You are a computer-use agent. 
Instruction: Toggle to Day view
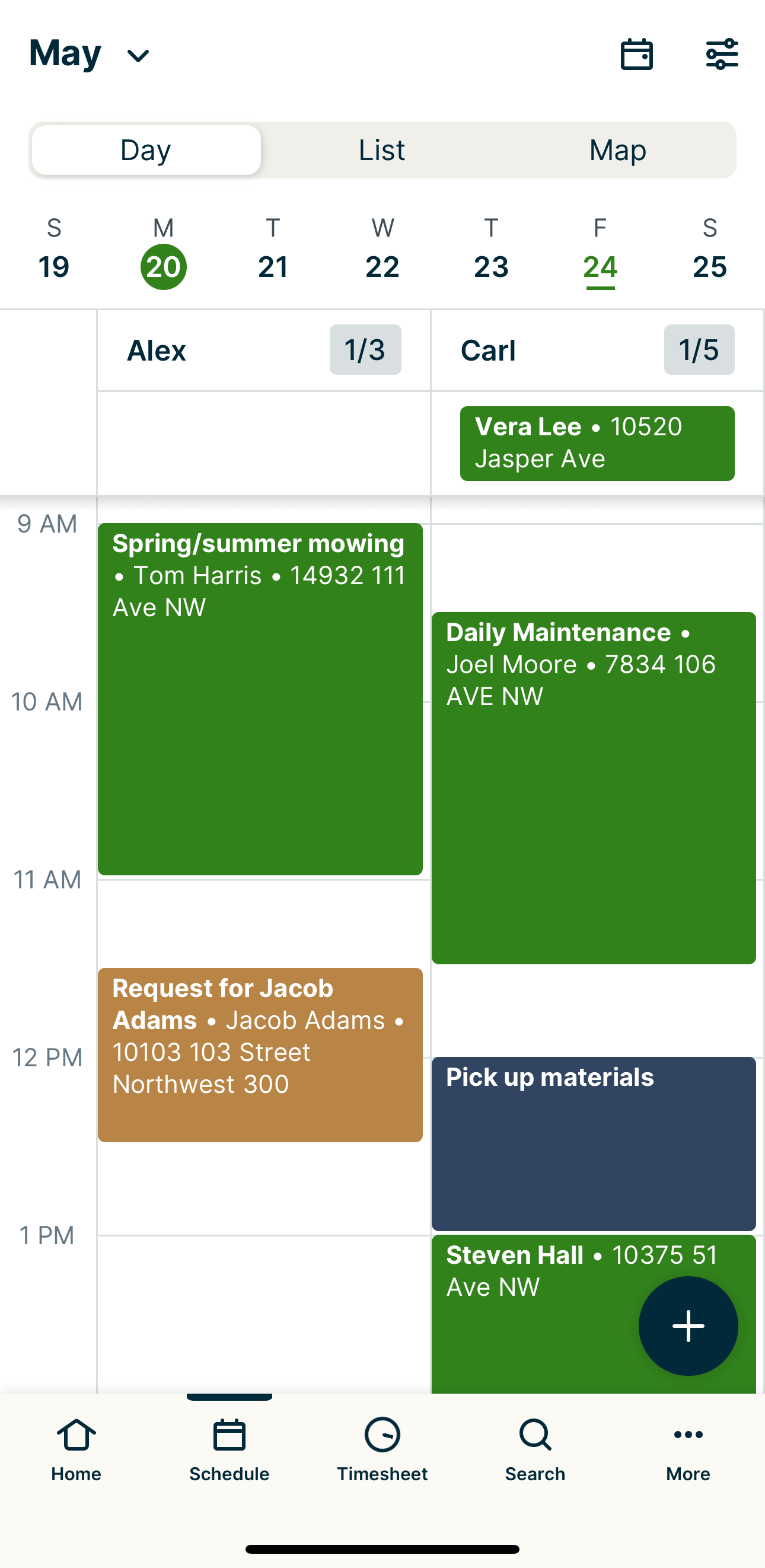click(145, 149)
